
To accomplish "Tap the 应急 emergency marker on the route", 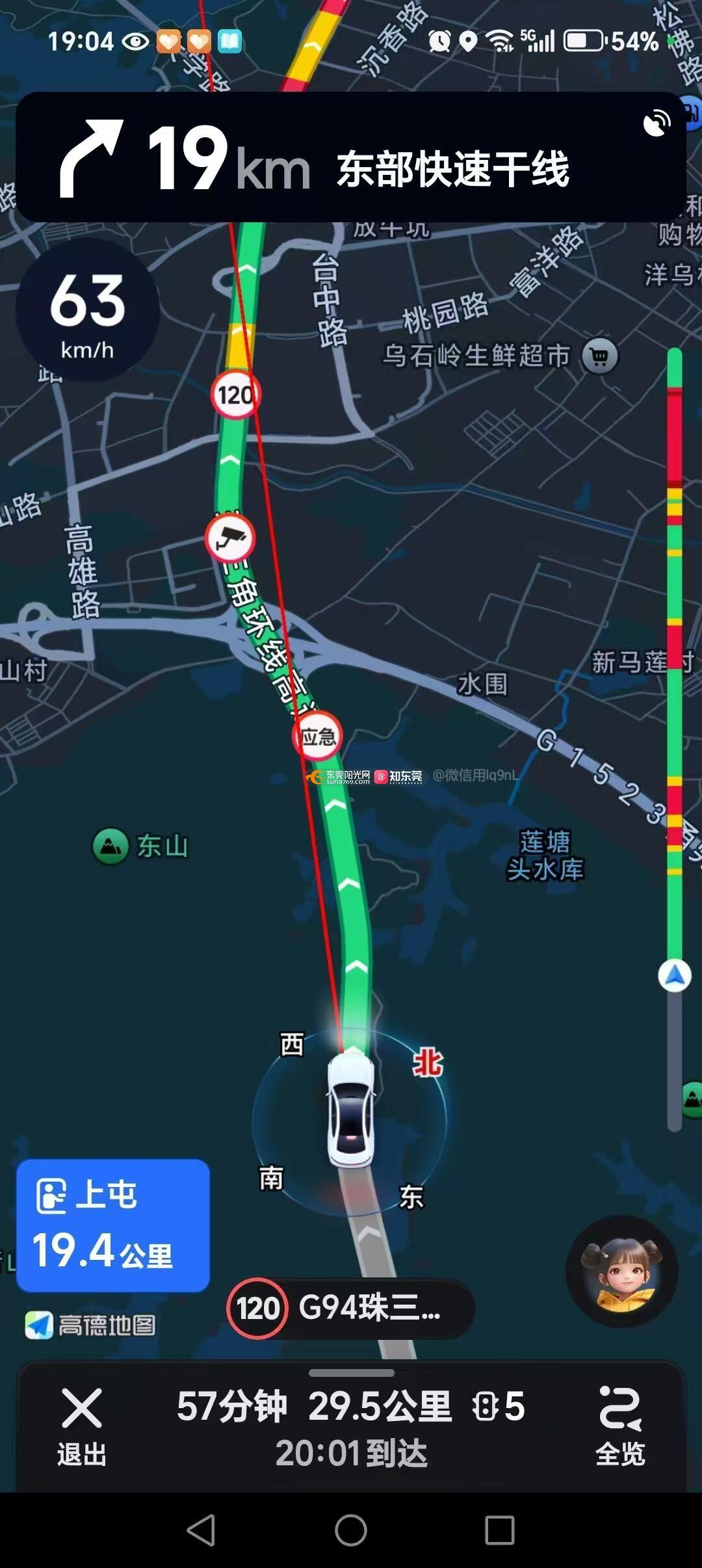I will [318, 737].
